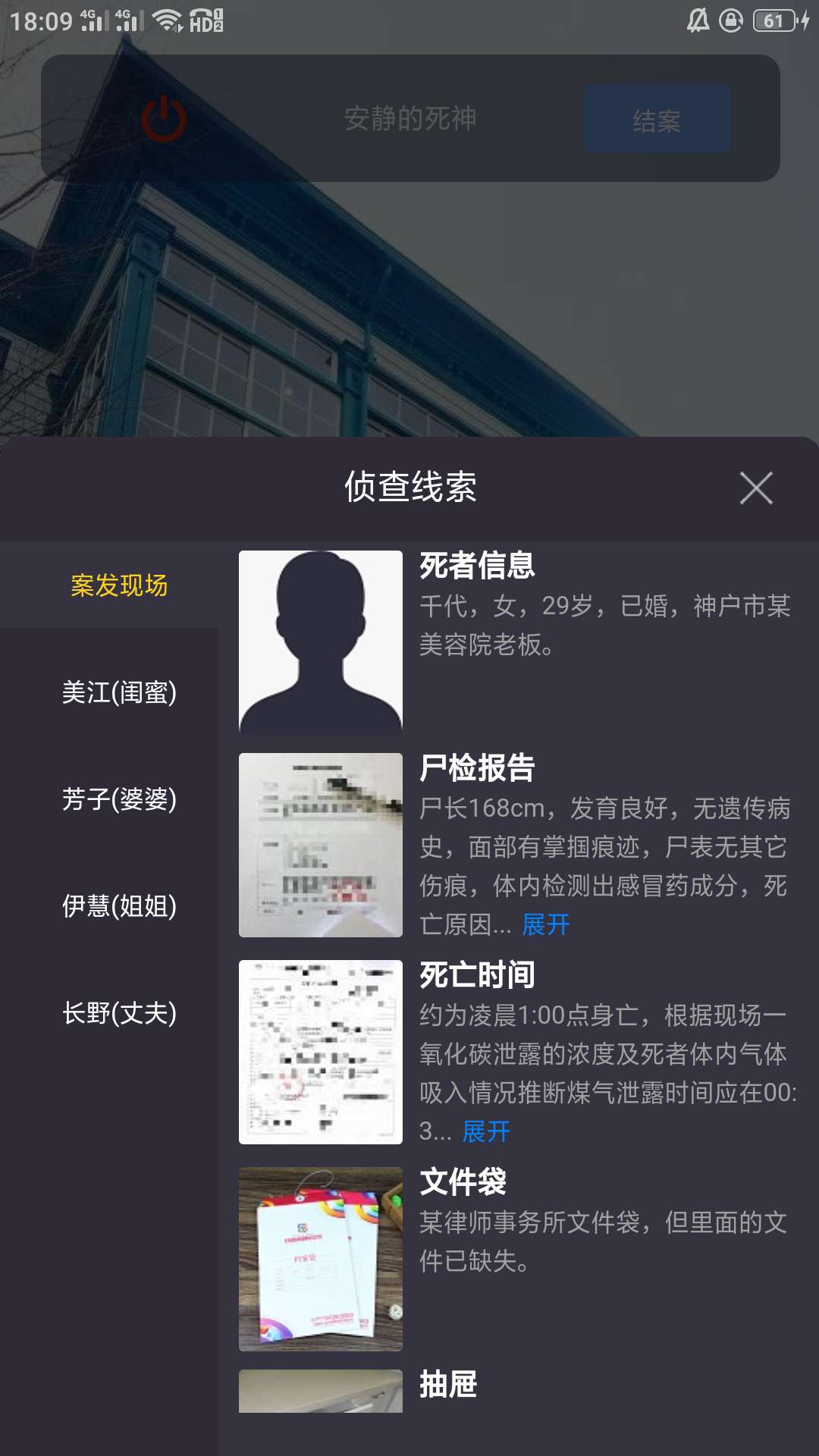View clues for 伊慧(姐姐)

coord(119,906)
